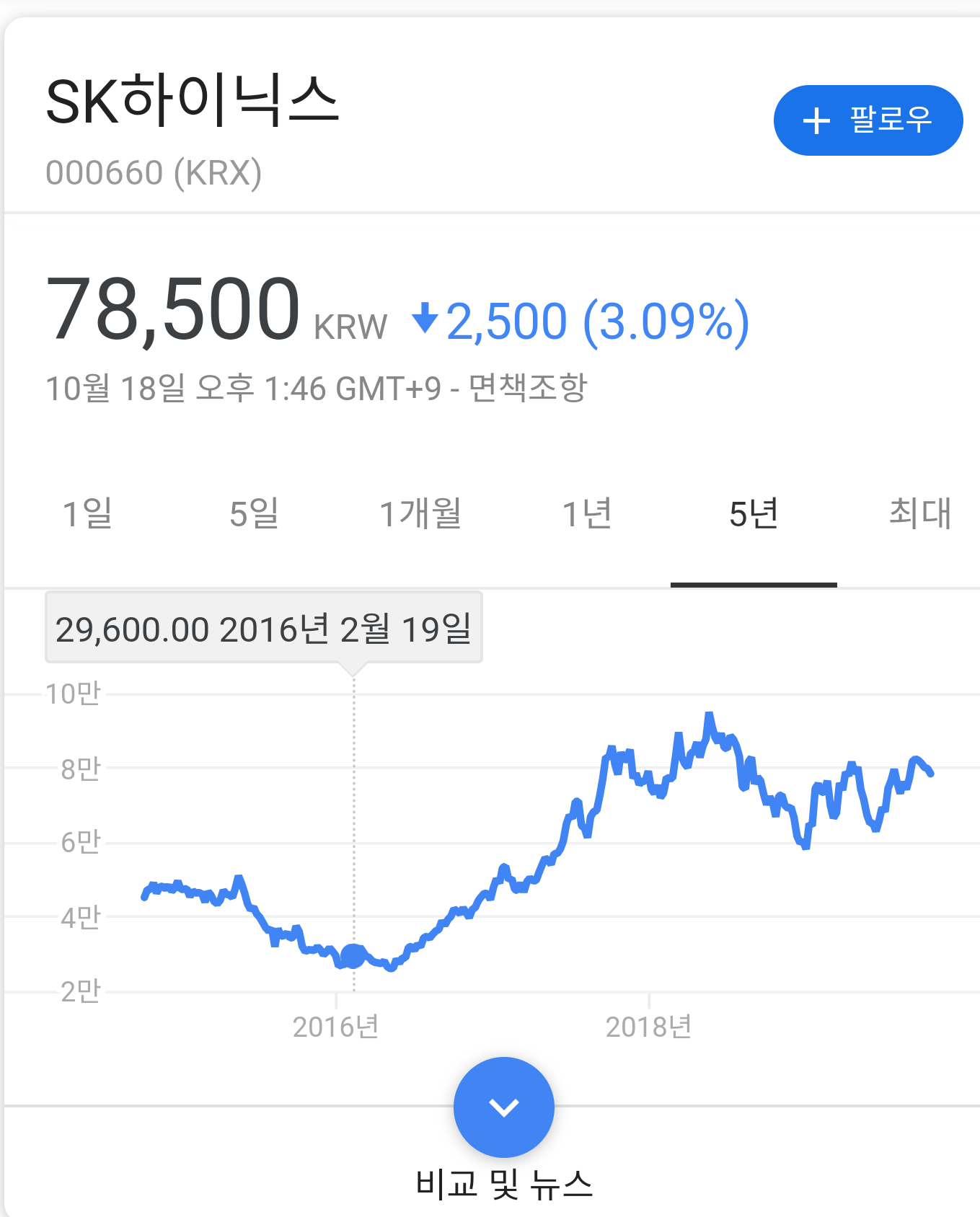Switch to the 1일 chart range
This screenshot has width=980, height=1217.
point(87,514)
